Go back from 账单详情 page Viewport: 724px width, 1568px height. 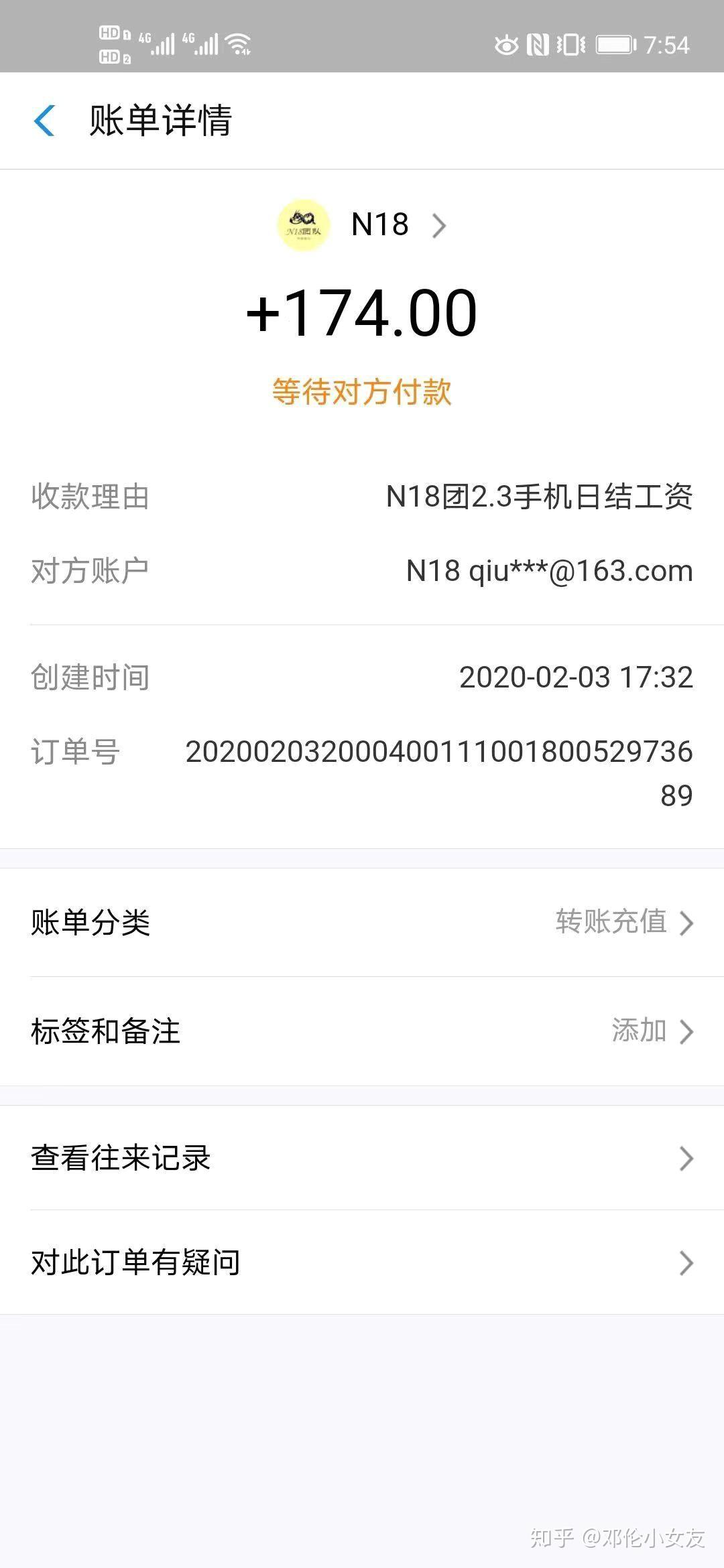click(x=44, y=121)
